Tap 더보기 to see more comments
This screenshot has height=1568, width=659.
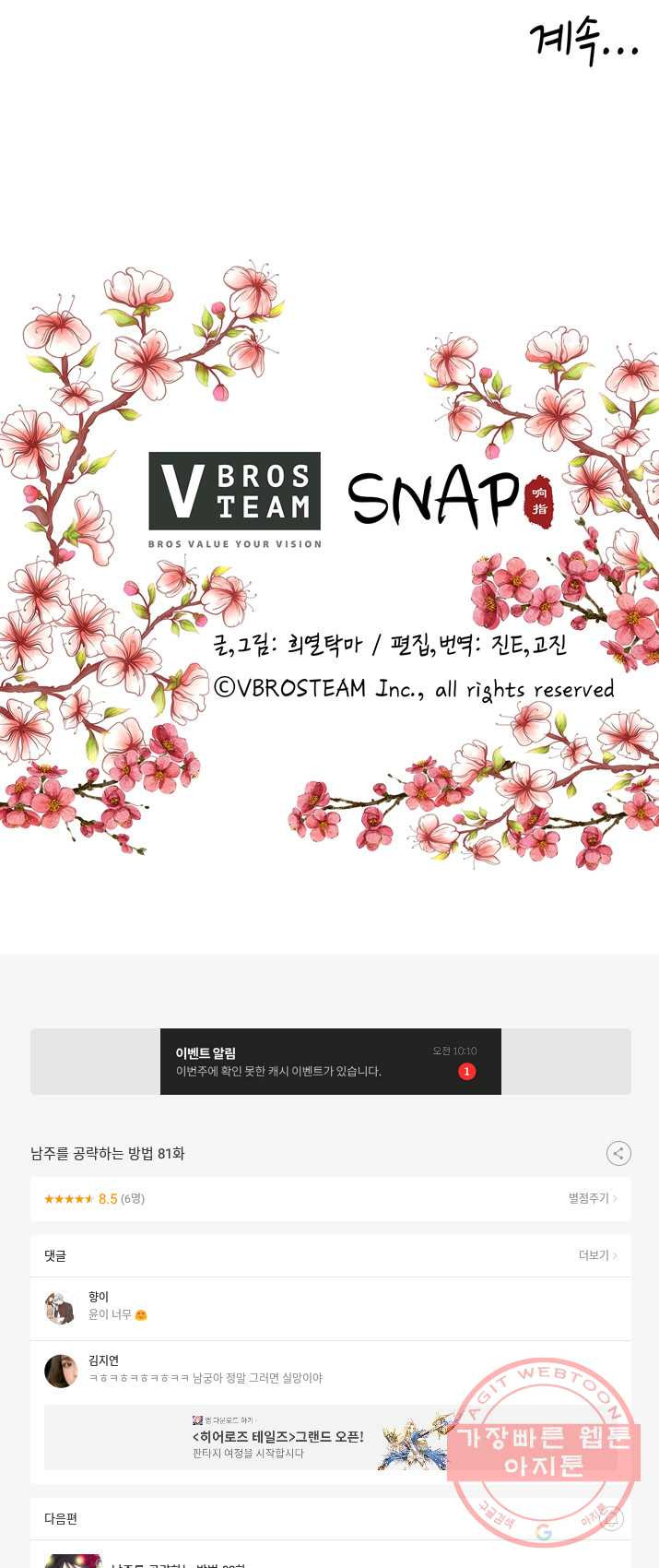point(597,1255)
